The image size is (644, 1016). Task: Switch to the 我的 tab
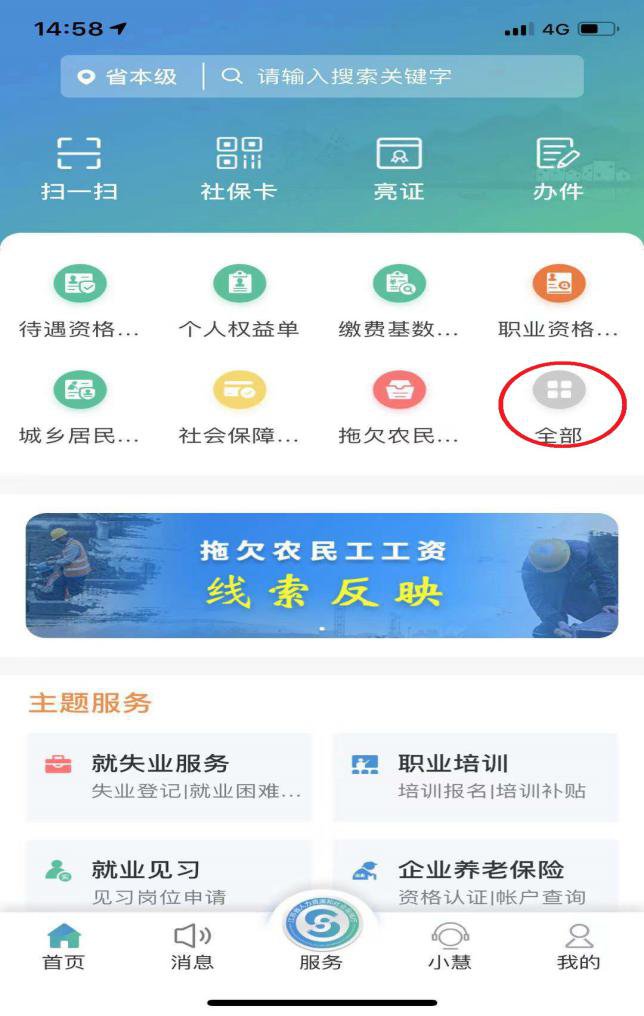pyautogui.click(x=578, y=947)
